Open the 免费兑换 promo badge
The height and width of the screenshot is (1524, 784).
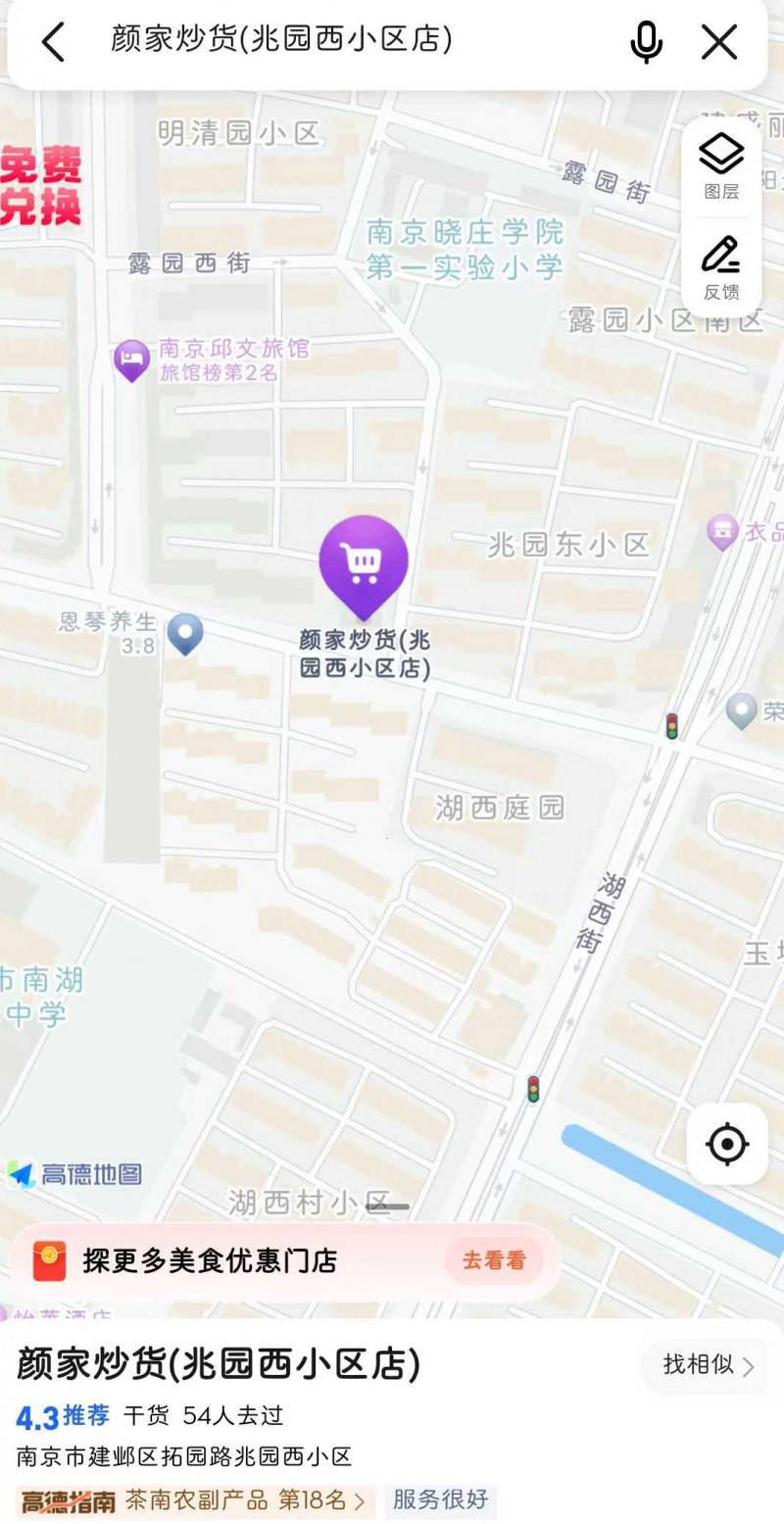[41, 186]
